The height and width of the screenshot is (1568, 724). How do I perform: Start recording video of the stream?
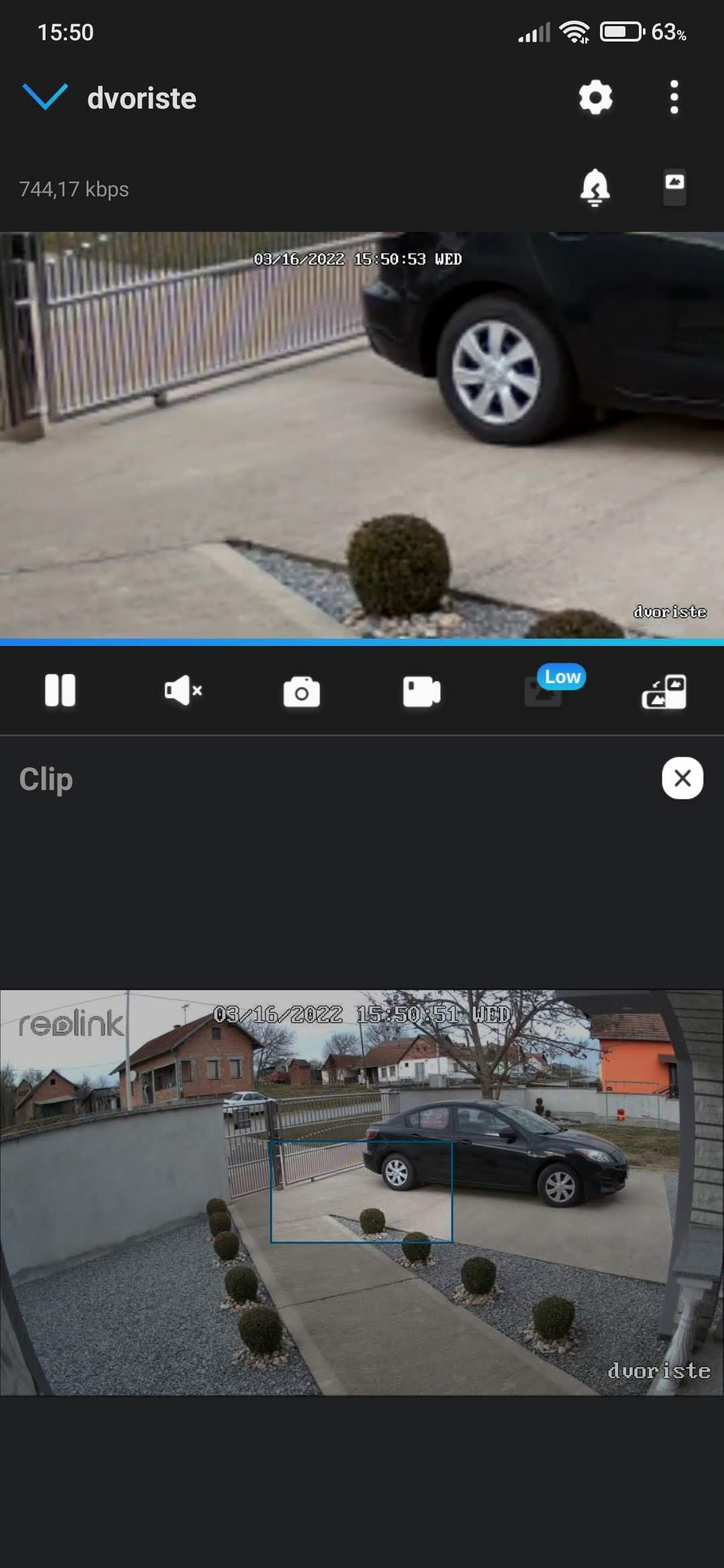tap(422, 692)
